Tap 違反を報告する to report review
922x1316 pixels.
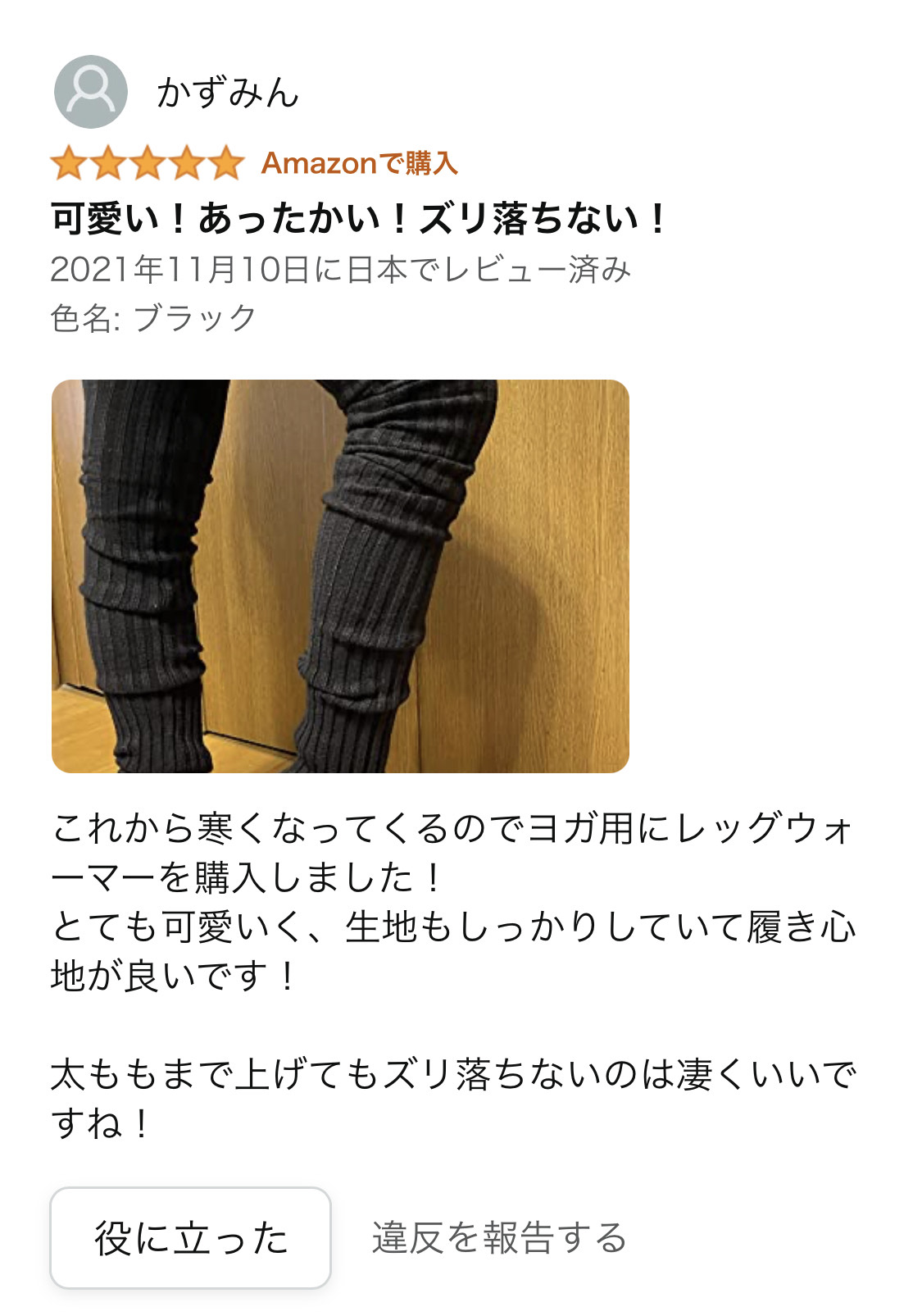[x=499, y=1237]
